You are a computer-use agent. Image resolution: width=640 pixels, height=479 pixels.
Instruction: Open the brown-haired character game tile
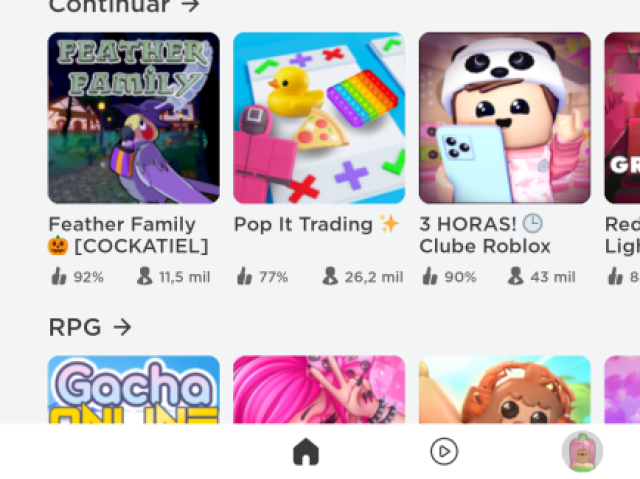coord(504,390)
